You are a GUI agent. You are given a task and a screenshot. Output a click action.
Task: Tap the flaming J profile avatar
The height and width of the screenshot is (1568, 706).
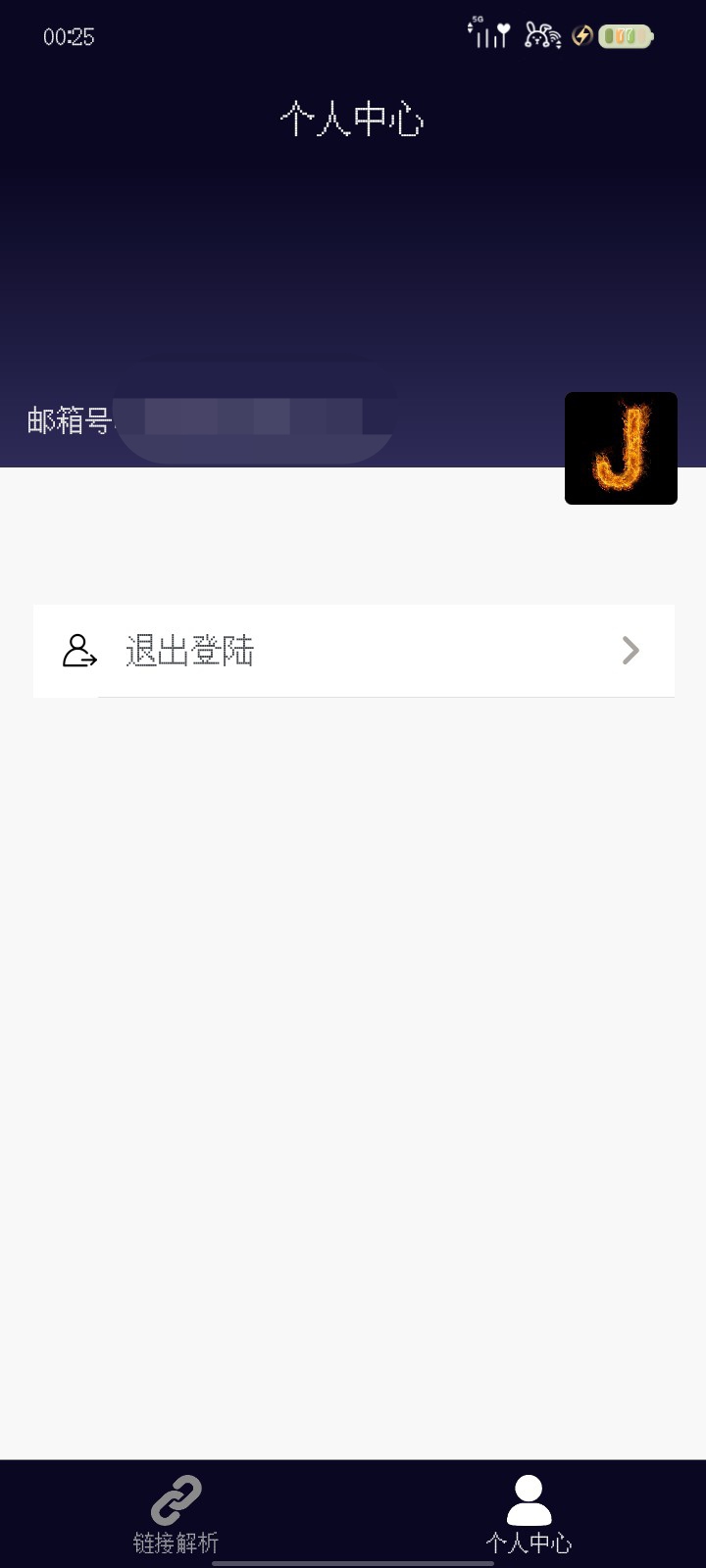(621, 448)
